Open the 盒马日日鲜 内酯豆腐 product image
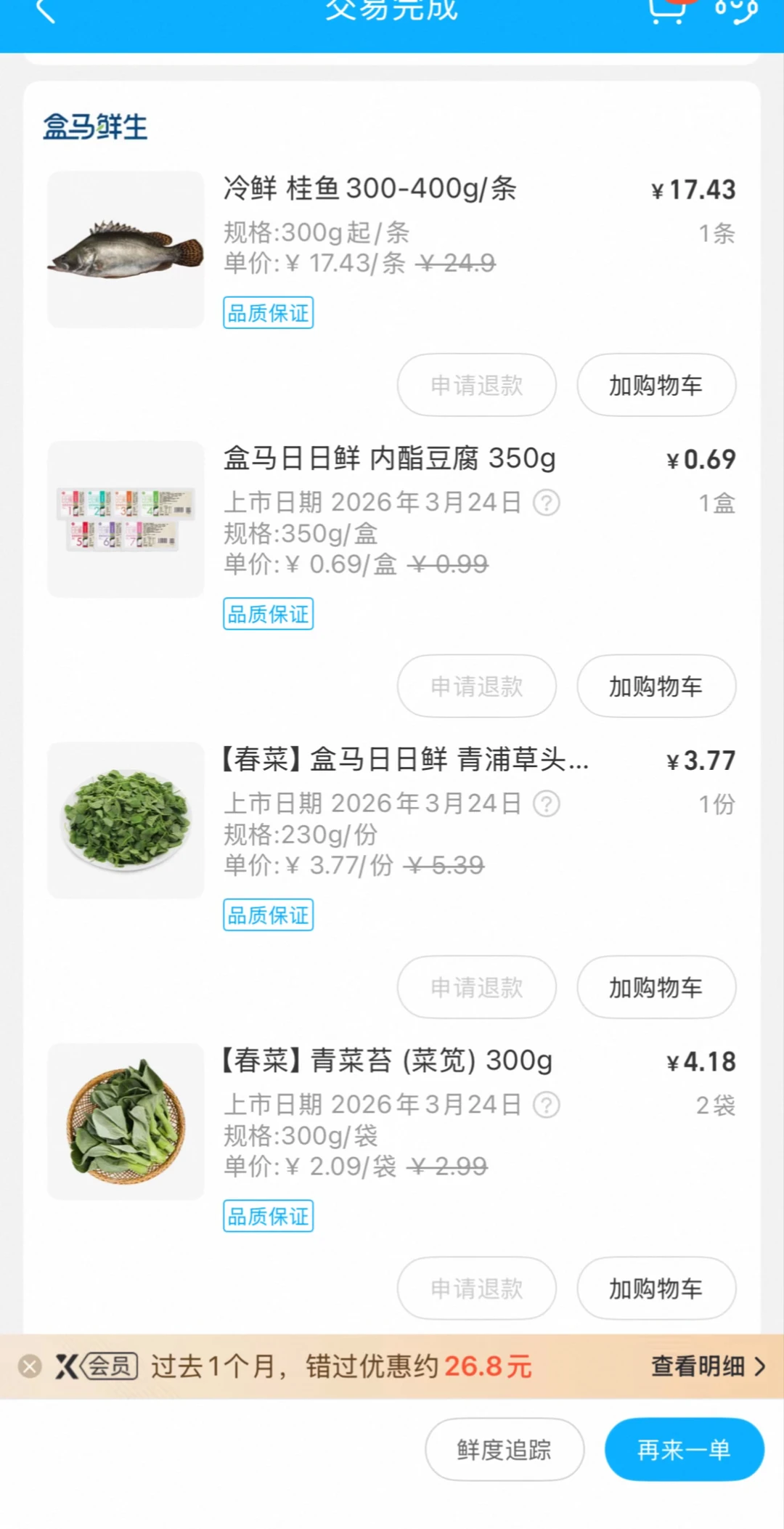The width and height of the screenshot is (784, 1529). coord(126,519)
